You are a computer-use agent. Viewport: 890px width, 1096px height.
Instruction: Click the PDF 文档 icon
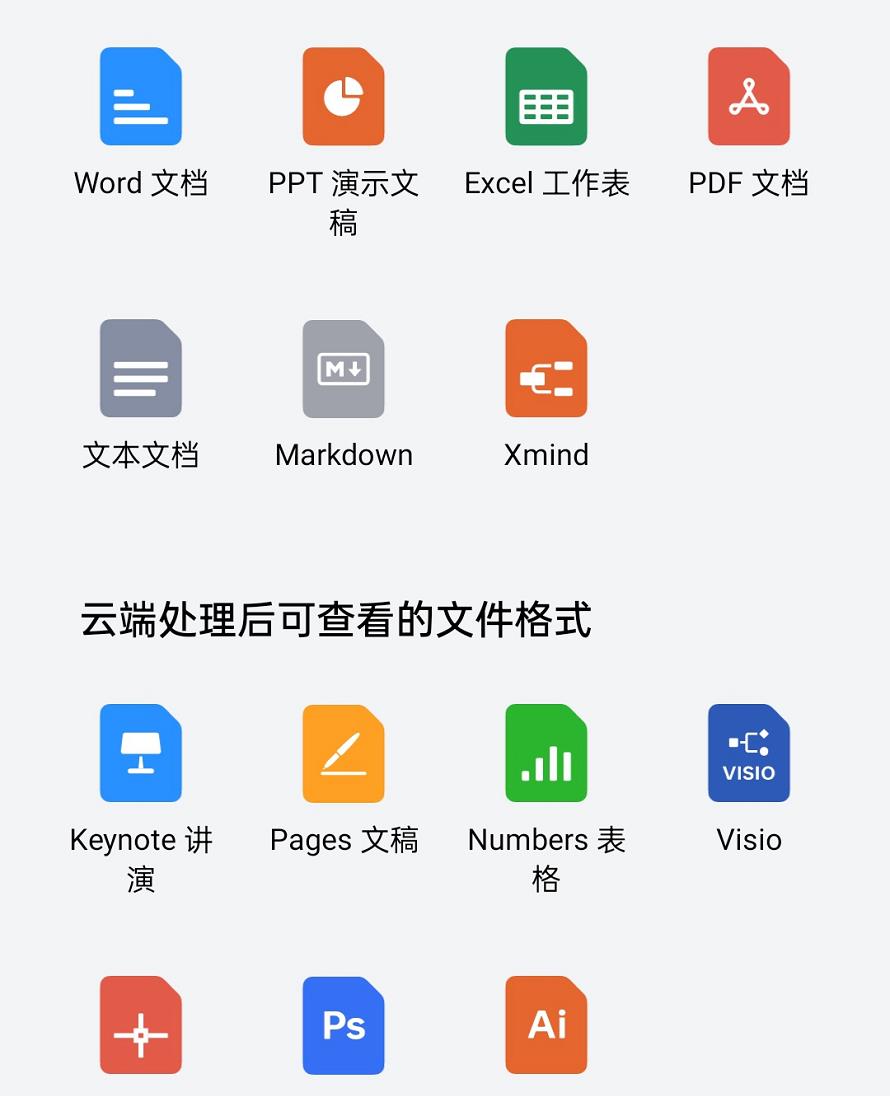coord(748,95)
